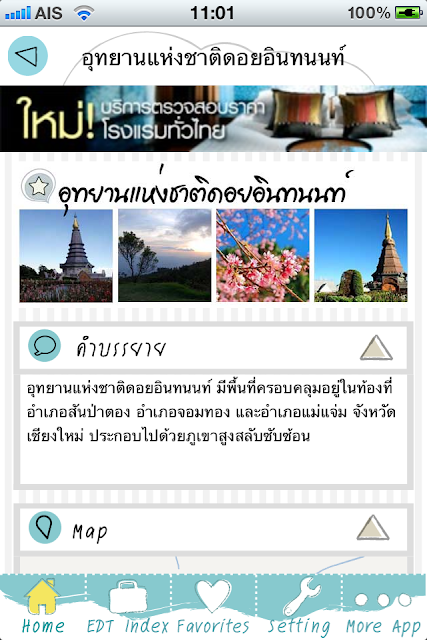This screenshot has width=427, height=640.
Task: Go back using the triangle arrow
Action: (28, 56)
